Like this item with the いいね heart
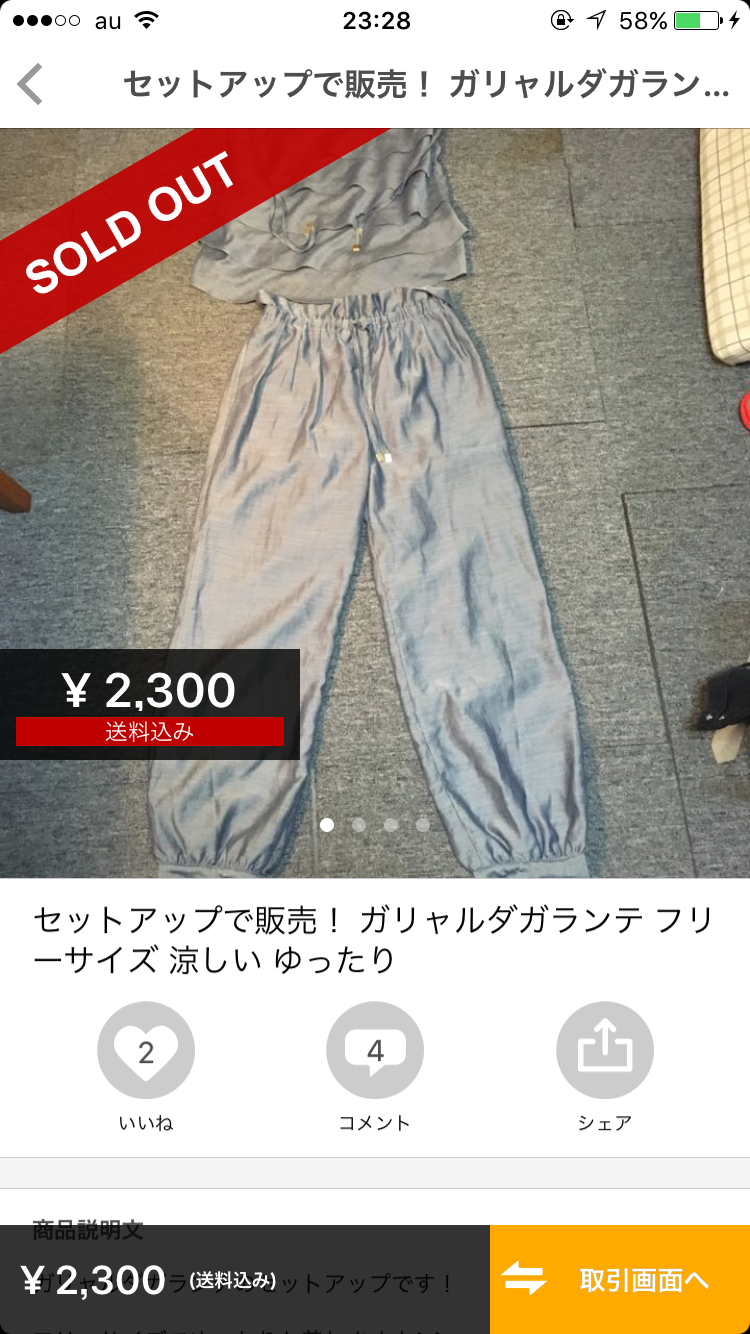The image size is (750, 1334). coord(146,1050)
